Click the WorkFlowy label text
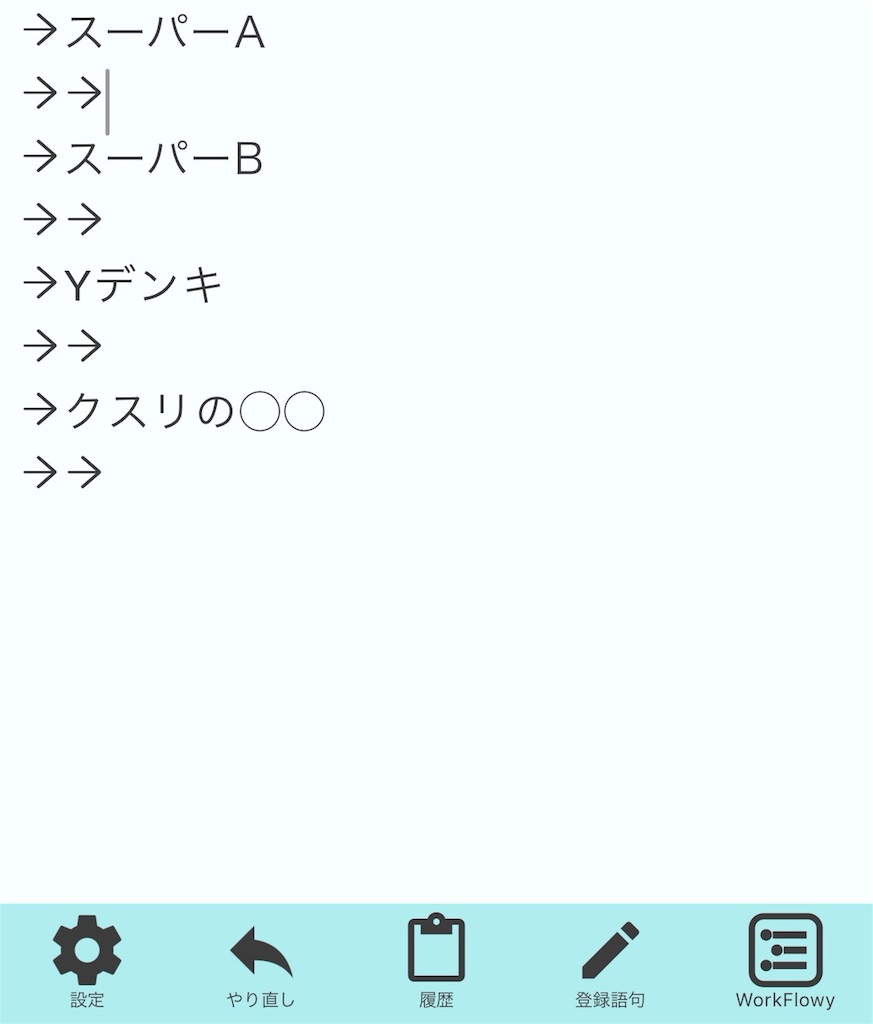 (786, 999)
